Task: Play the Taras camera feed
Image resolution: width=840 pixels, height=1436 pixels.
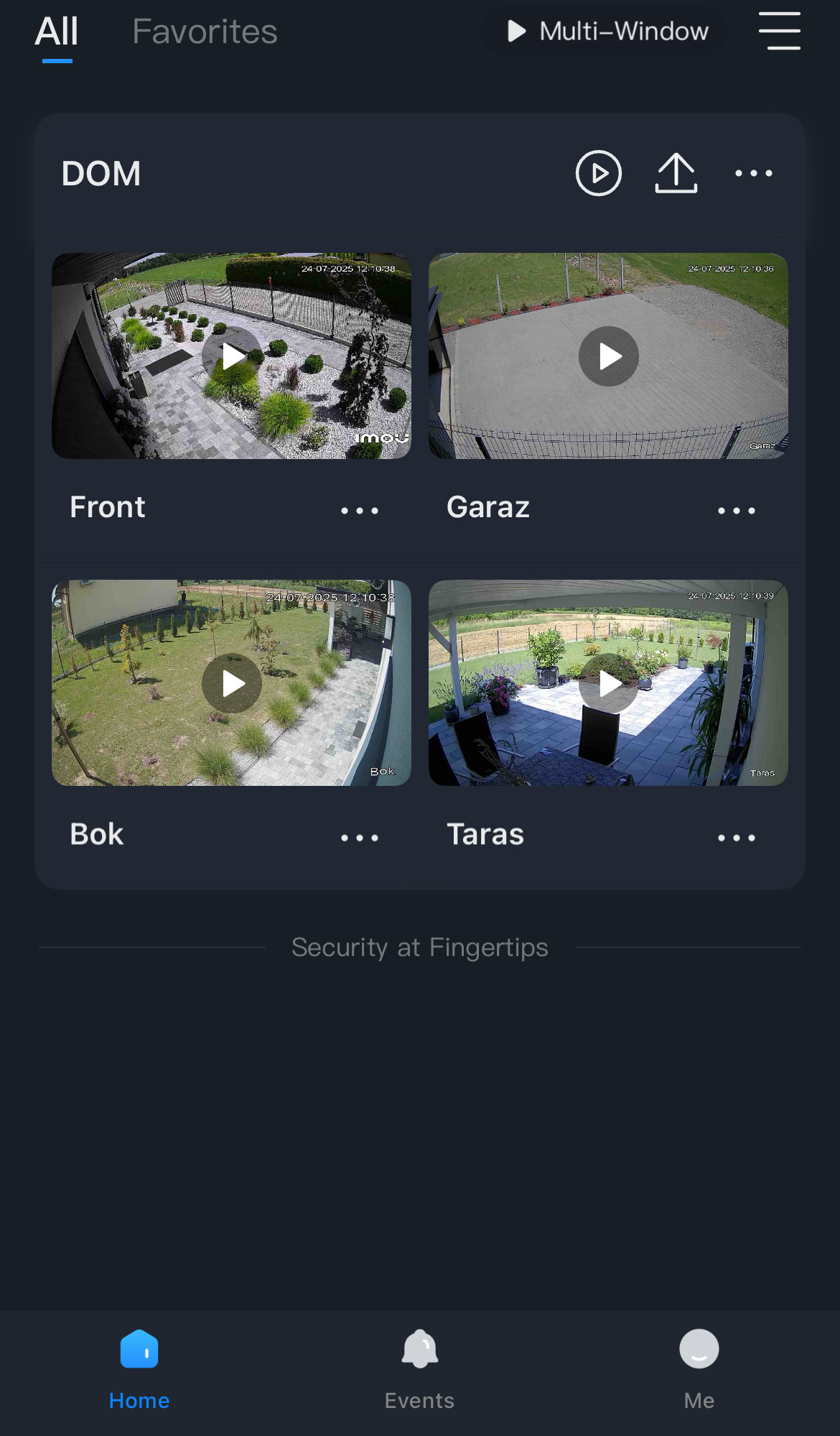Action: pyautogui.click(x=609, y=683)
